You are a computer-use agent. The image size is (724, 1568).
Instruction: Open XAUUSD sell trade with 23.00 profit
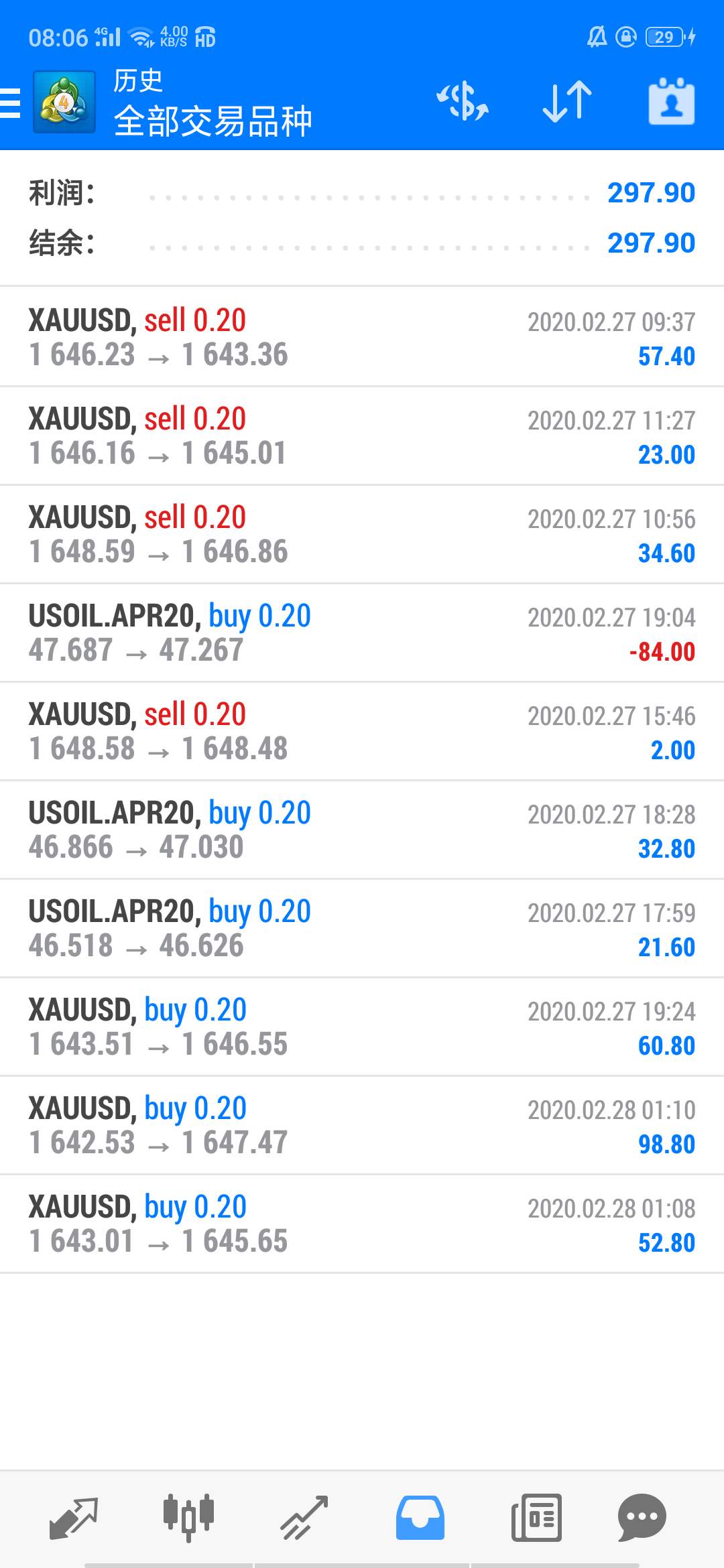362,436
